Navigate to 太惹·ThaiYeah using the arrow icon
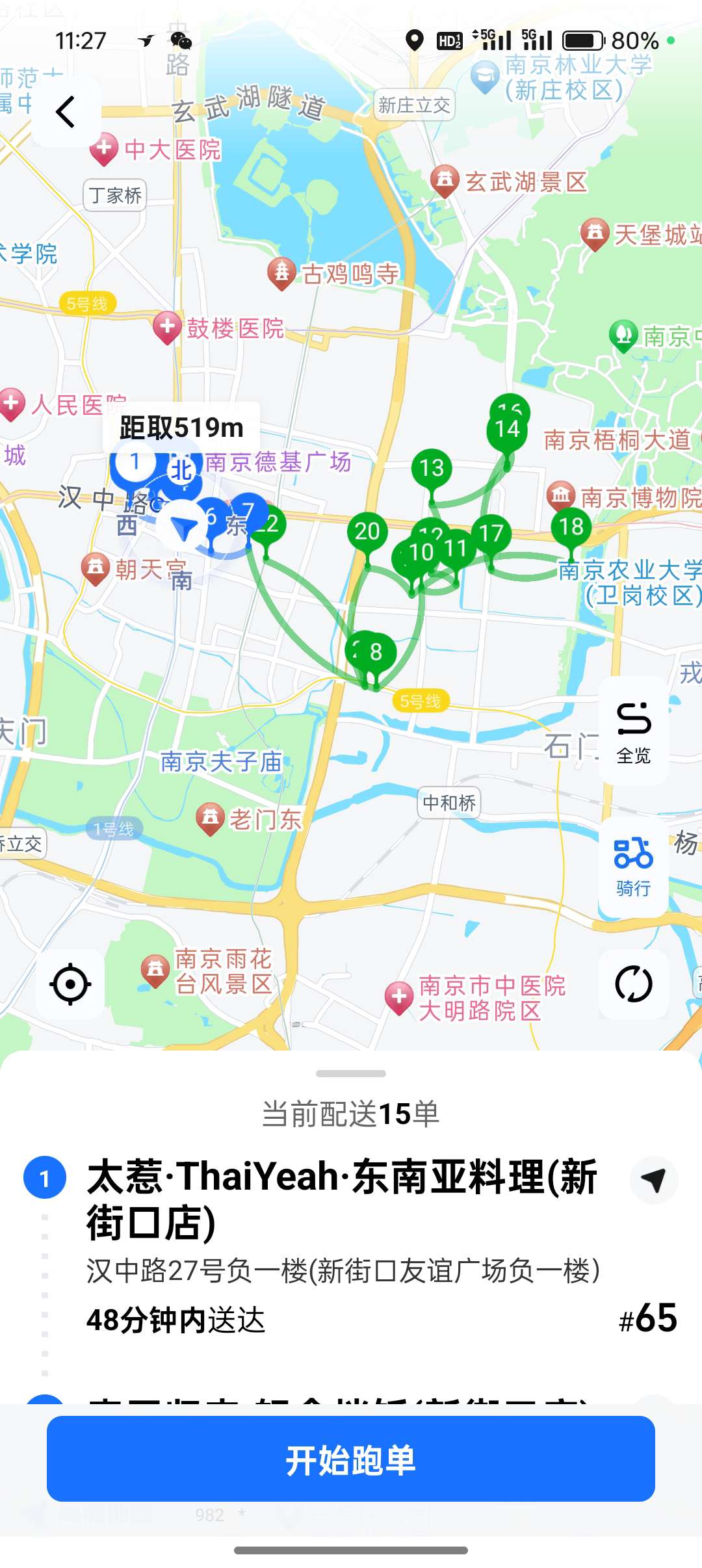This screenshot has width=702, height=1568. click(654, 1180)
